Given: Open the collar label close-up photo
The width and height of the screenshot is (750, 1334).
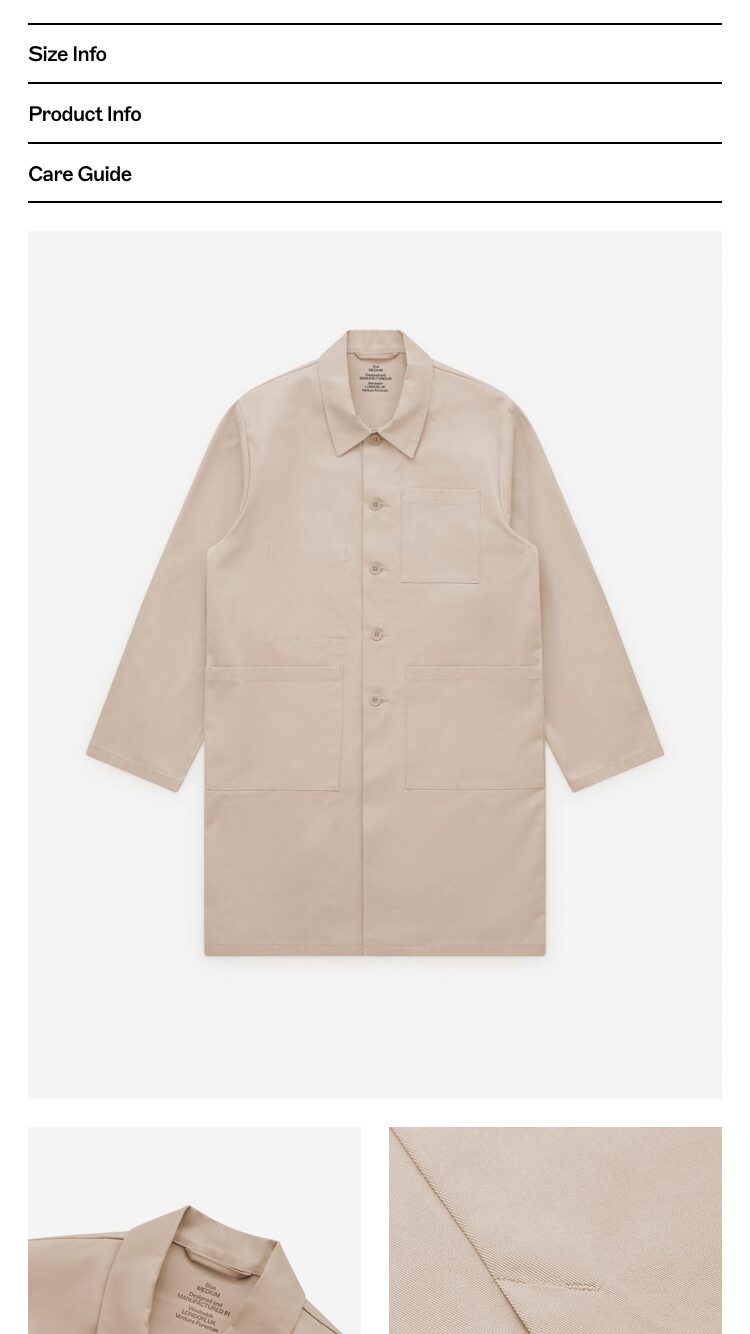Looking at the screenshot, I should click(194, 1231).
